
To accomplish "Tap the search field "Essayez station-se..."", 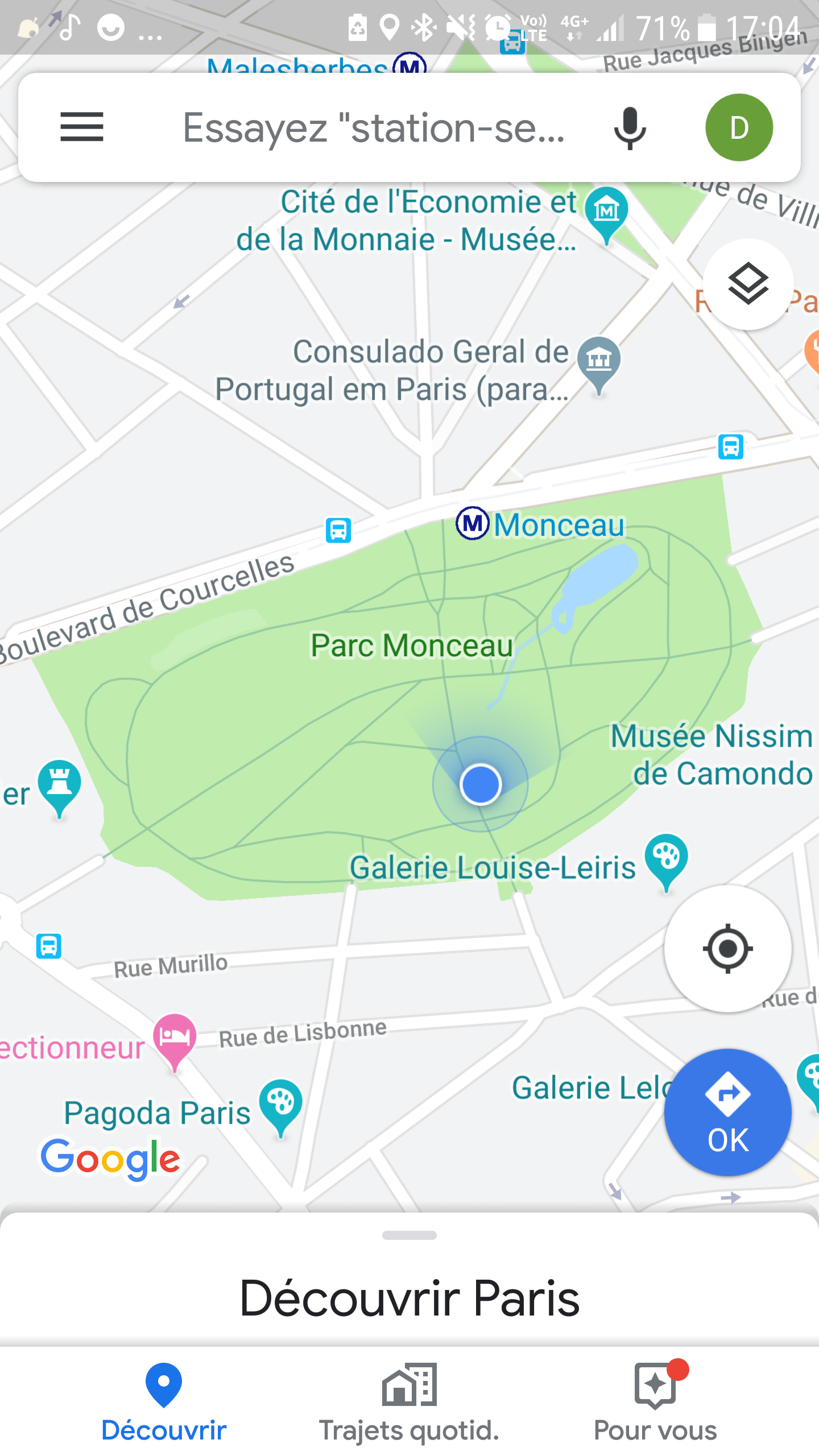I will (373, 128).
